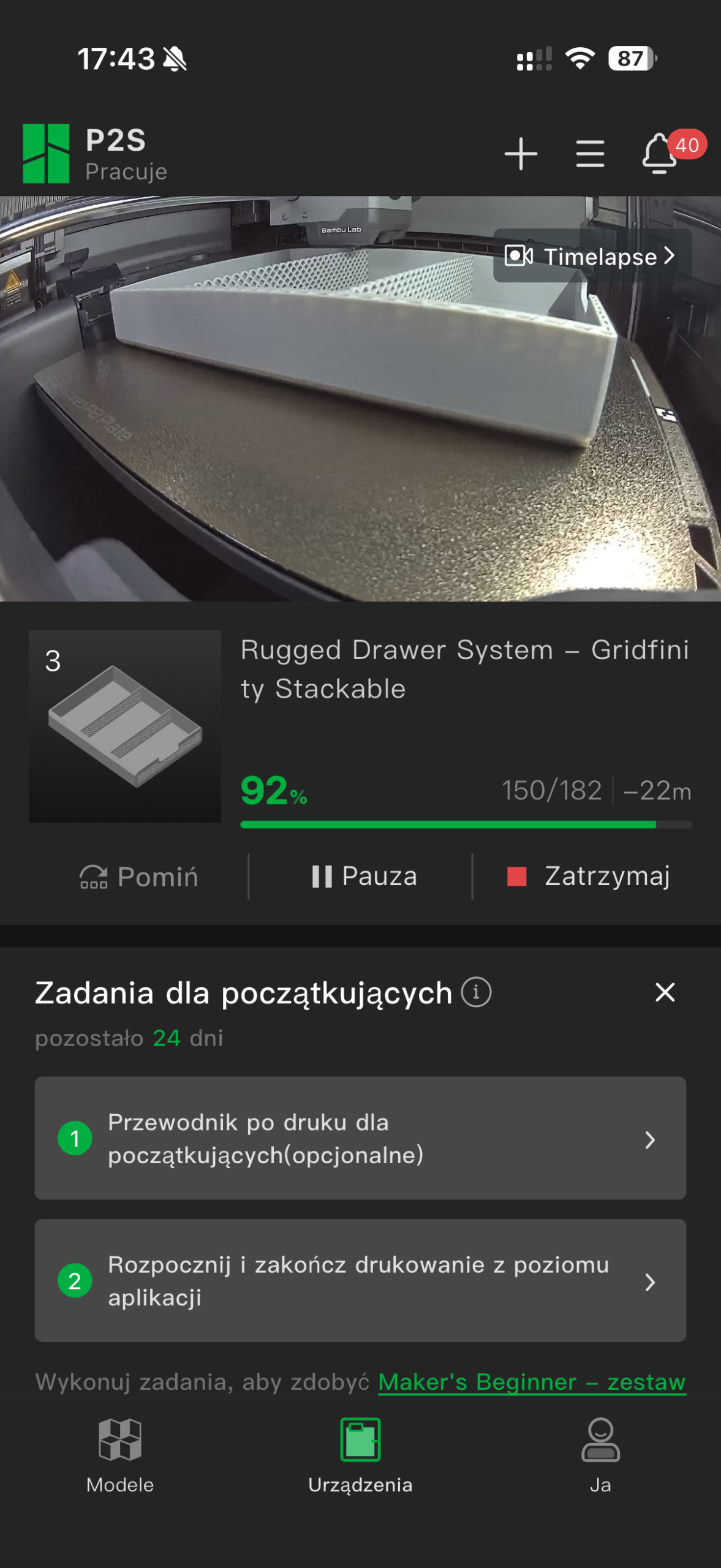Show info about Zadania dla początkujących

pyautogui.click(x=476, y=992)
